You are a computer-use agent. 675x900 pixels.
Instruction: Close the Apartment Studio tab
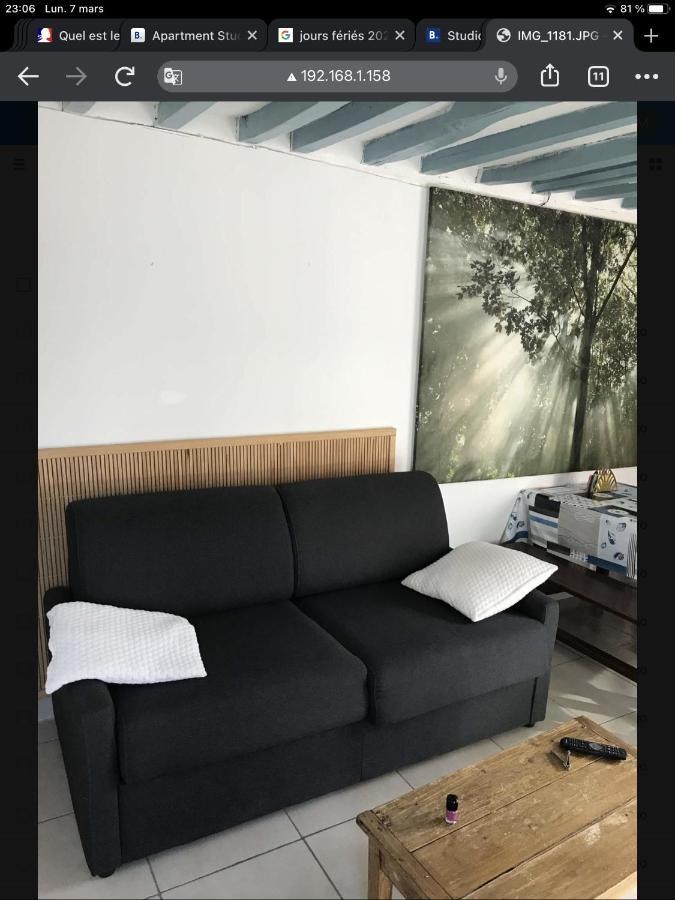coord(252,35)
